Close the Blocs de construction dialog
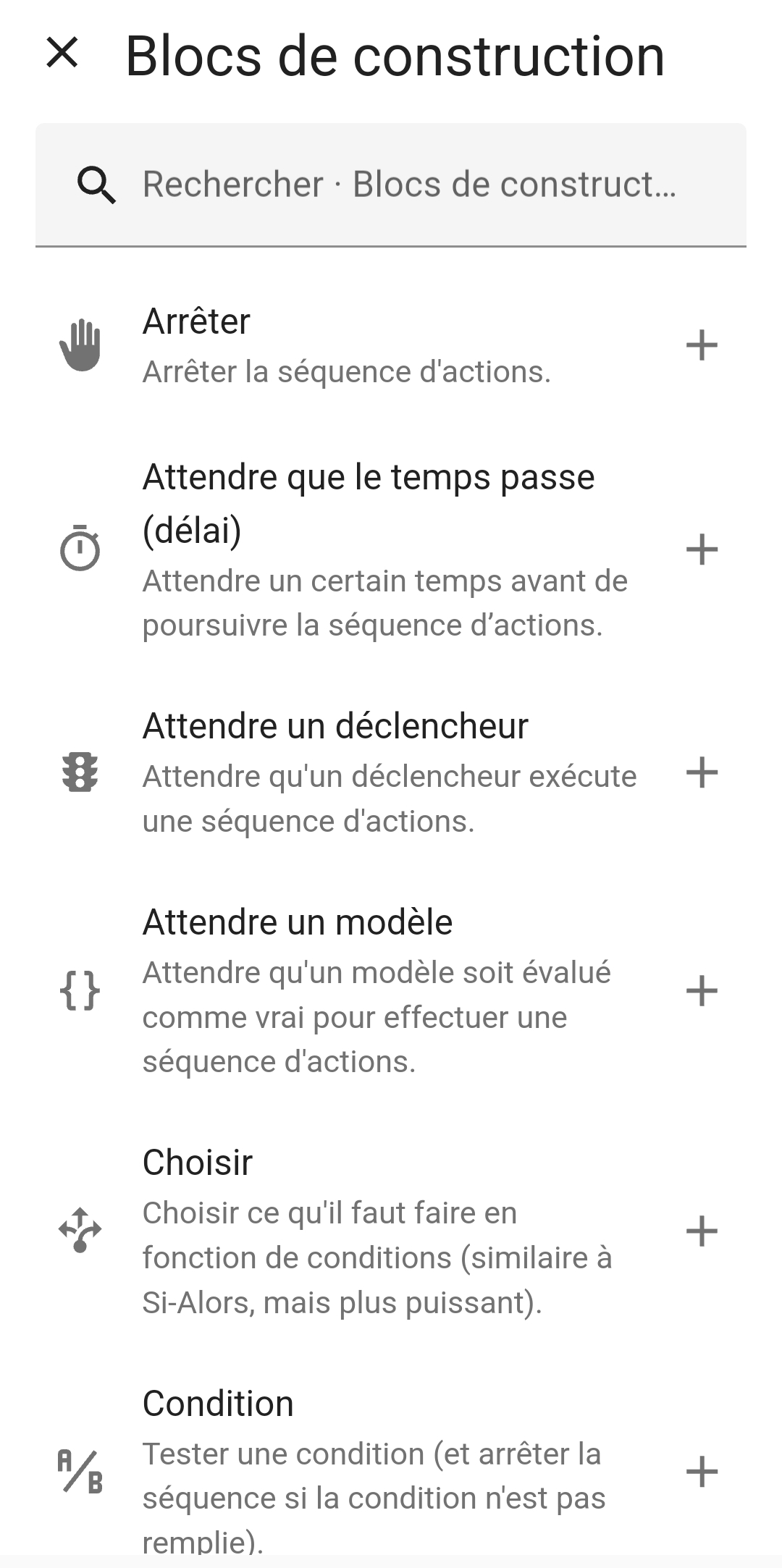Screen dimensions: 782x1568 62,54
